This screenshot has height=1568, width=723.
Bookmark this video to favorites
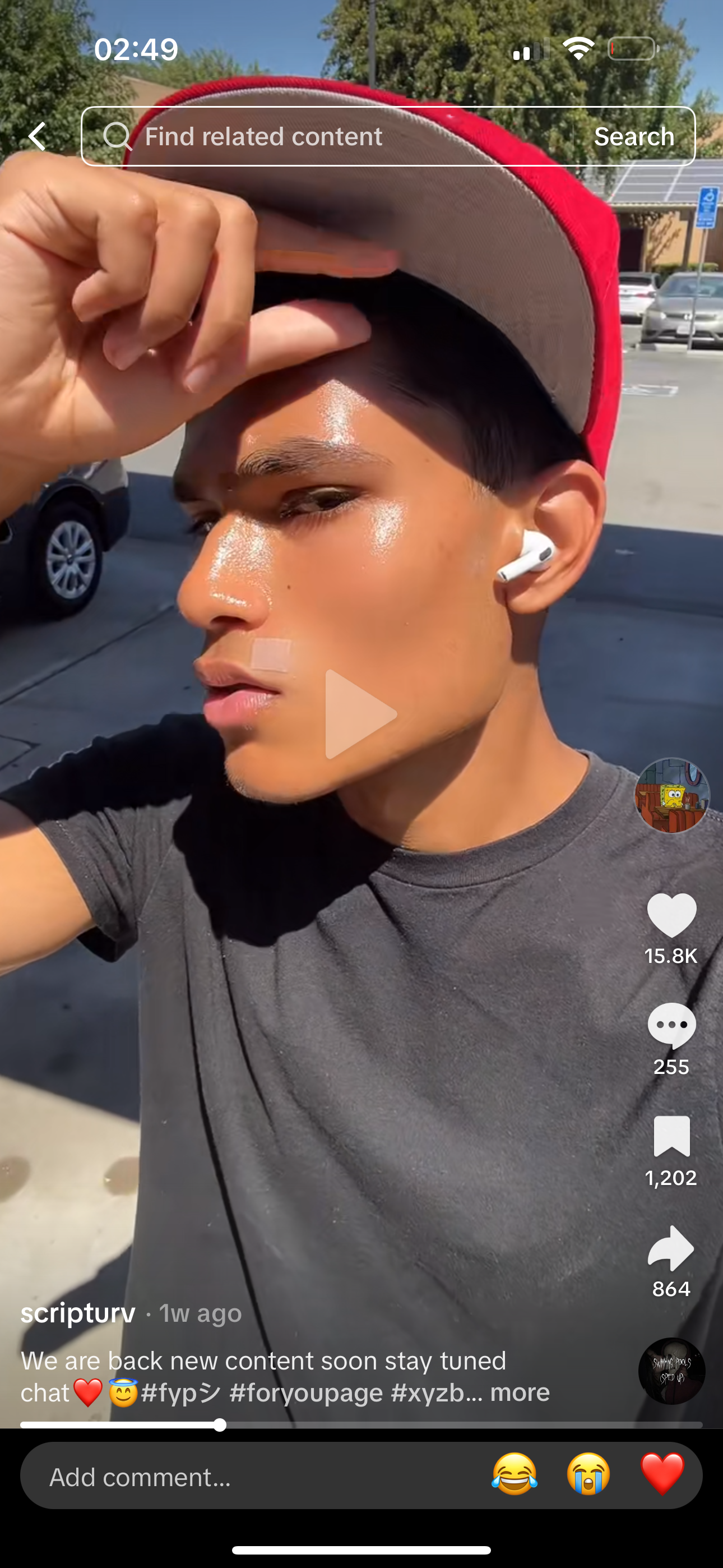tap(671, 1136)
